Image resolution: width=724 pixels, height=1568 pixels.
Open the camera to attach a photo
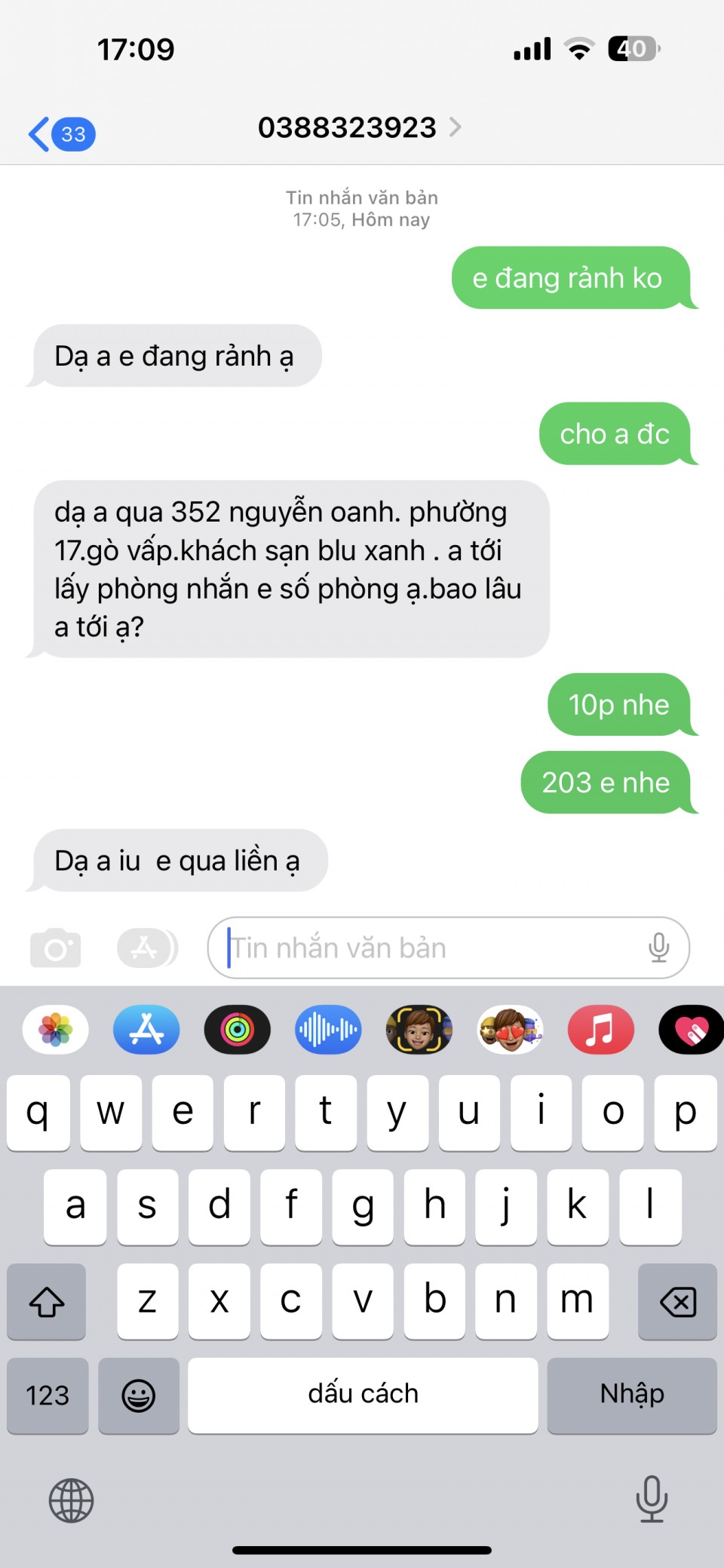56,948
